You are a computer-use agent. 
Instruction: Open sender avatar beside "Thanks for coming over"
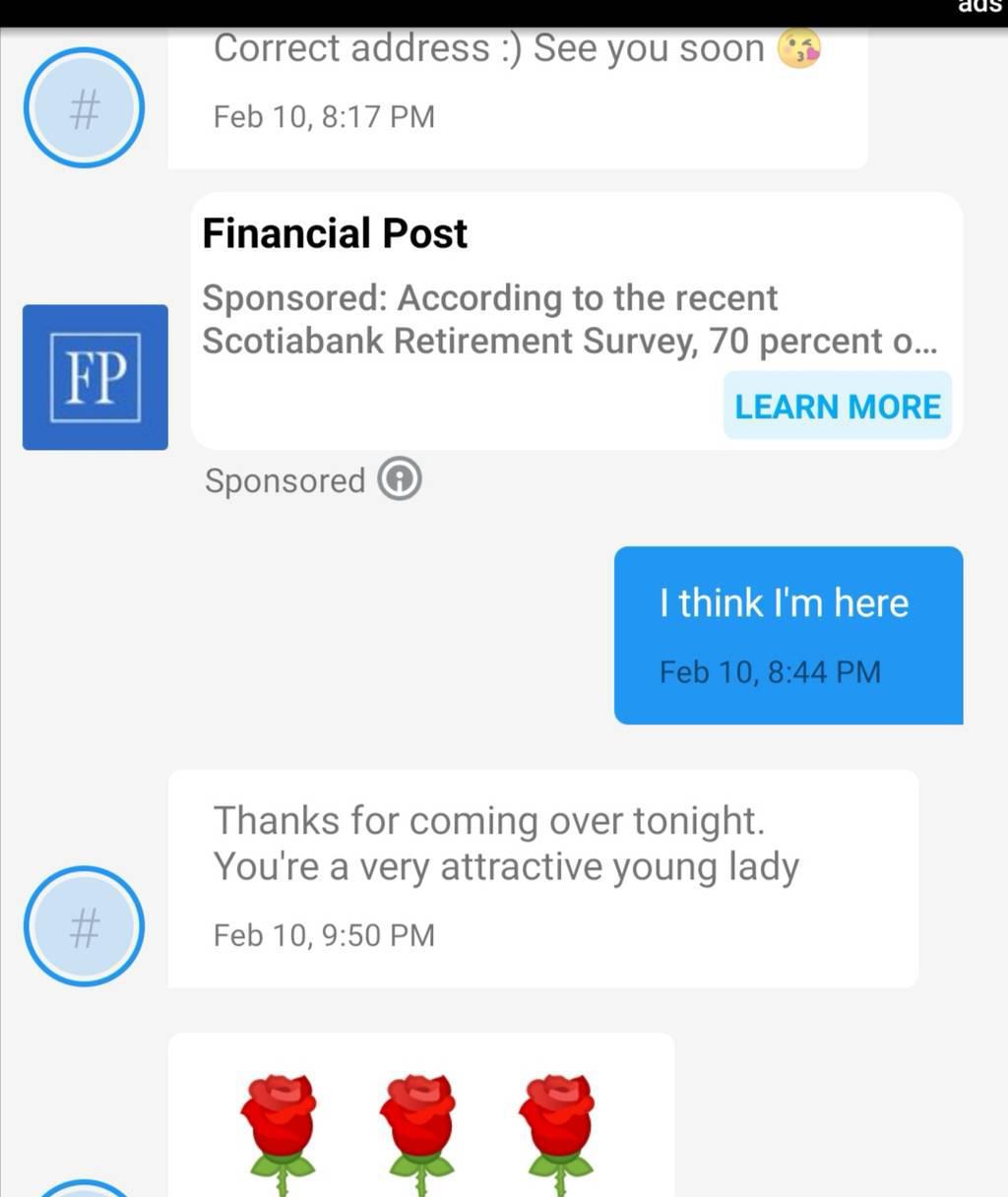[x=85, y=926]
